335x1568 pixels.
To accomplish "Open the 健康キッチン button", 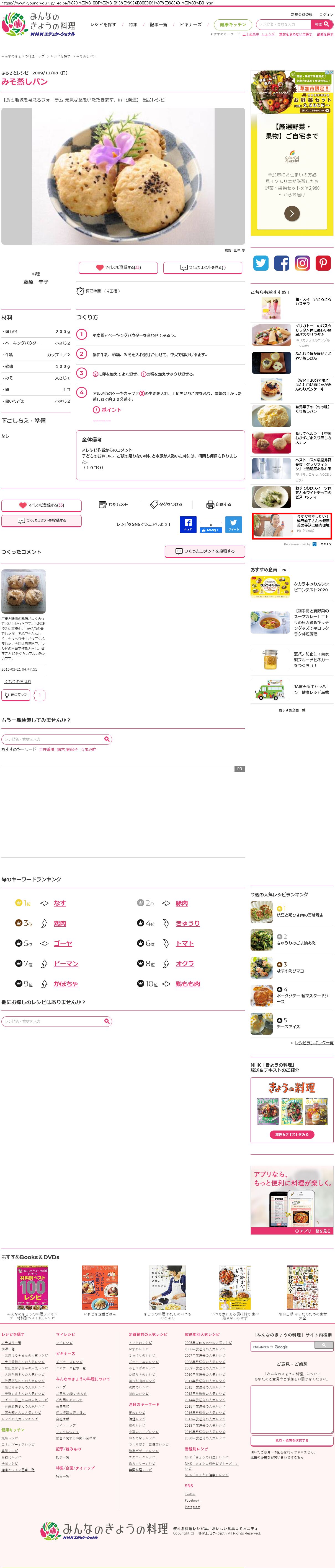I will tap(233, 25).
